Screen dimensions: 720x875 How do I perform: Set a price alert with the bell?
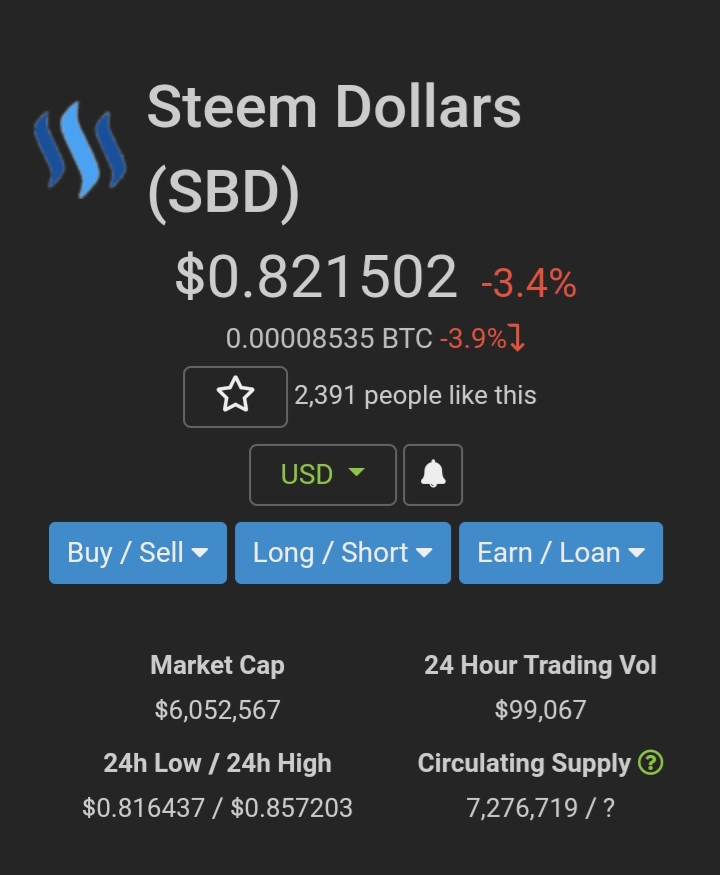coord(433,474)
